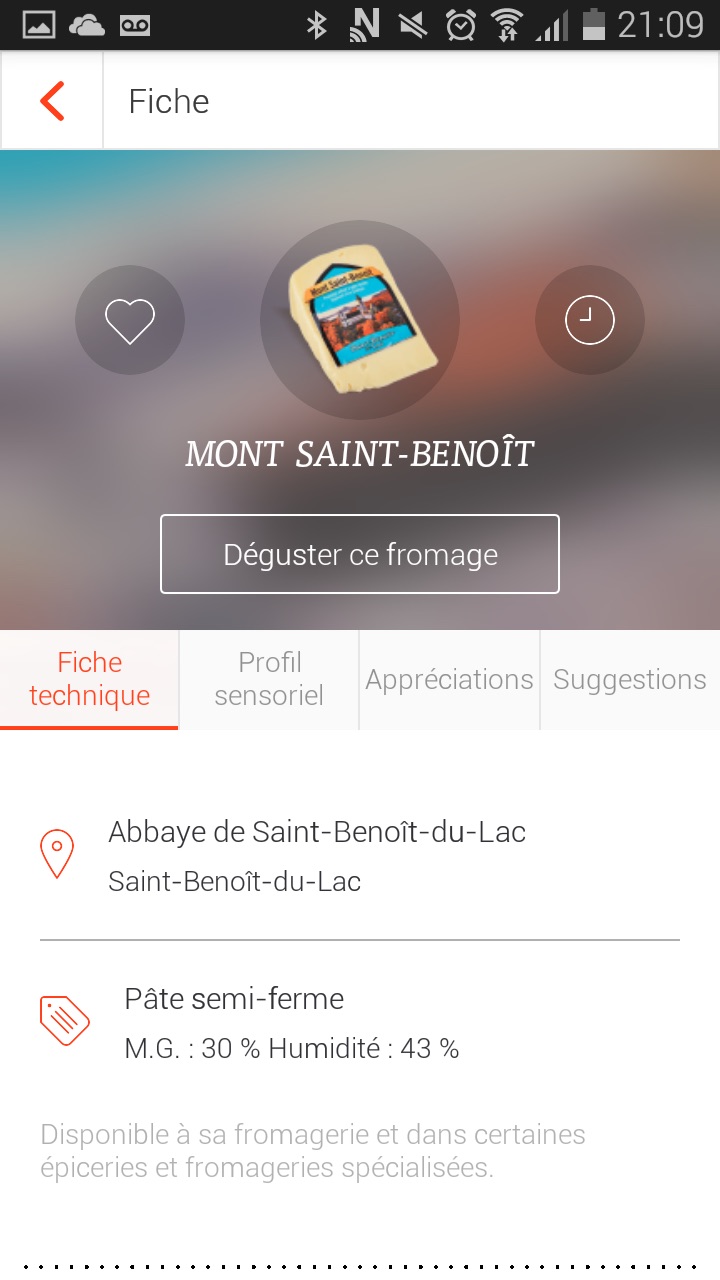
Task: Tap the Déguster ce fromage button
Action: [360, 554]
